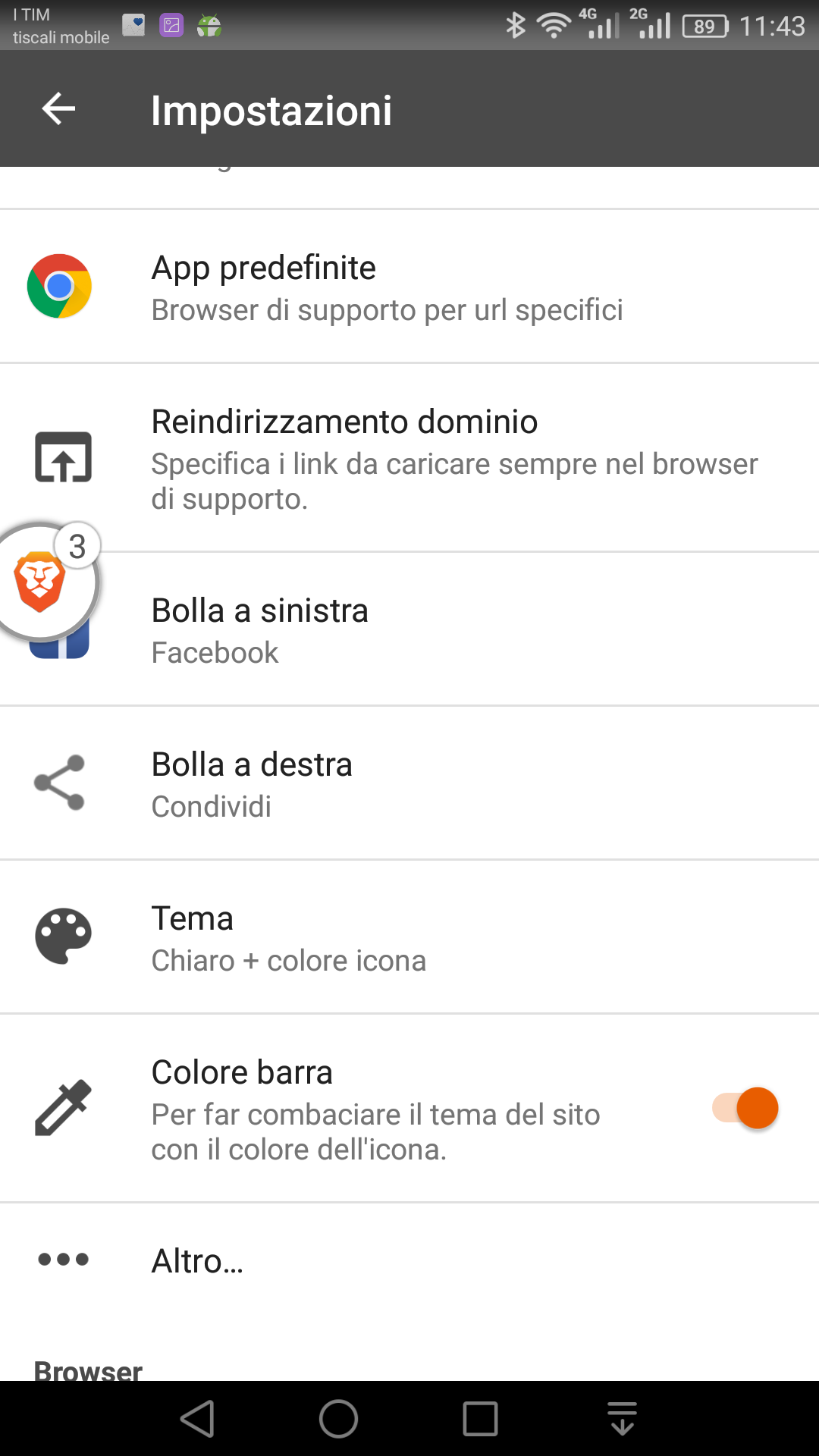Screen dimensions: 819x1456
Task: Open App predefinite settings
Action: tap(409, 287)
